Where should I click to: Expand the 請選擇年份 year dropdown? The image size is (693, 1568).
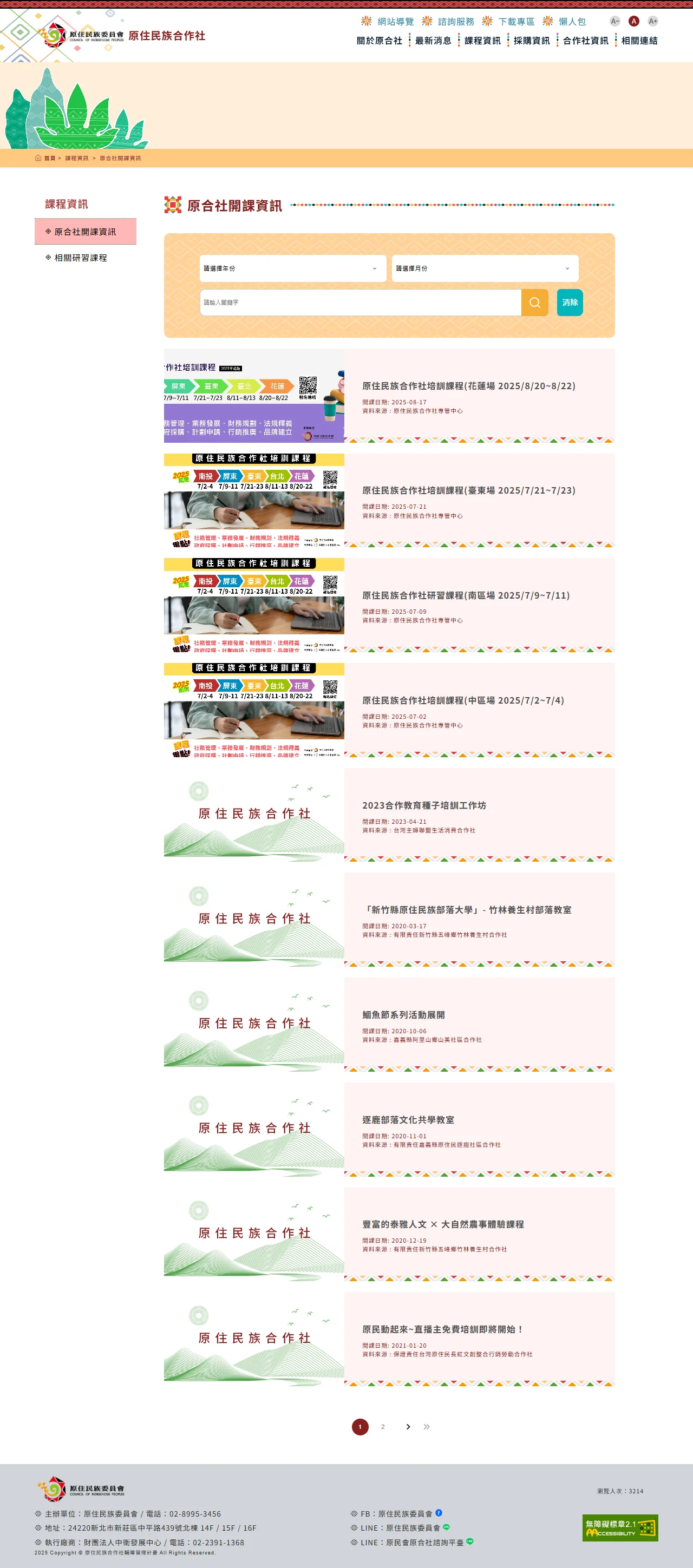292,268
